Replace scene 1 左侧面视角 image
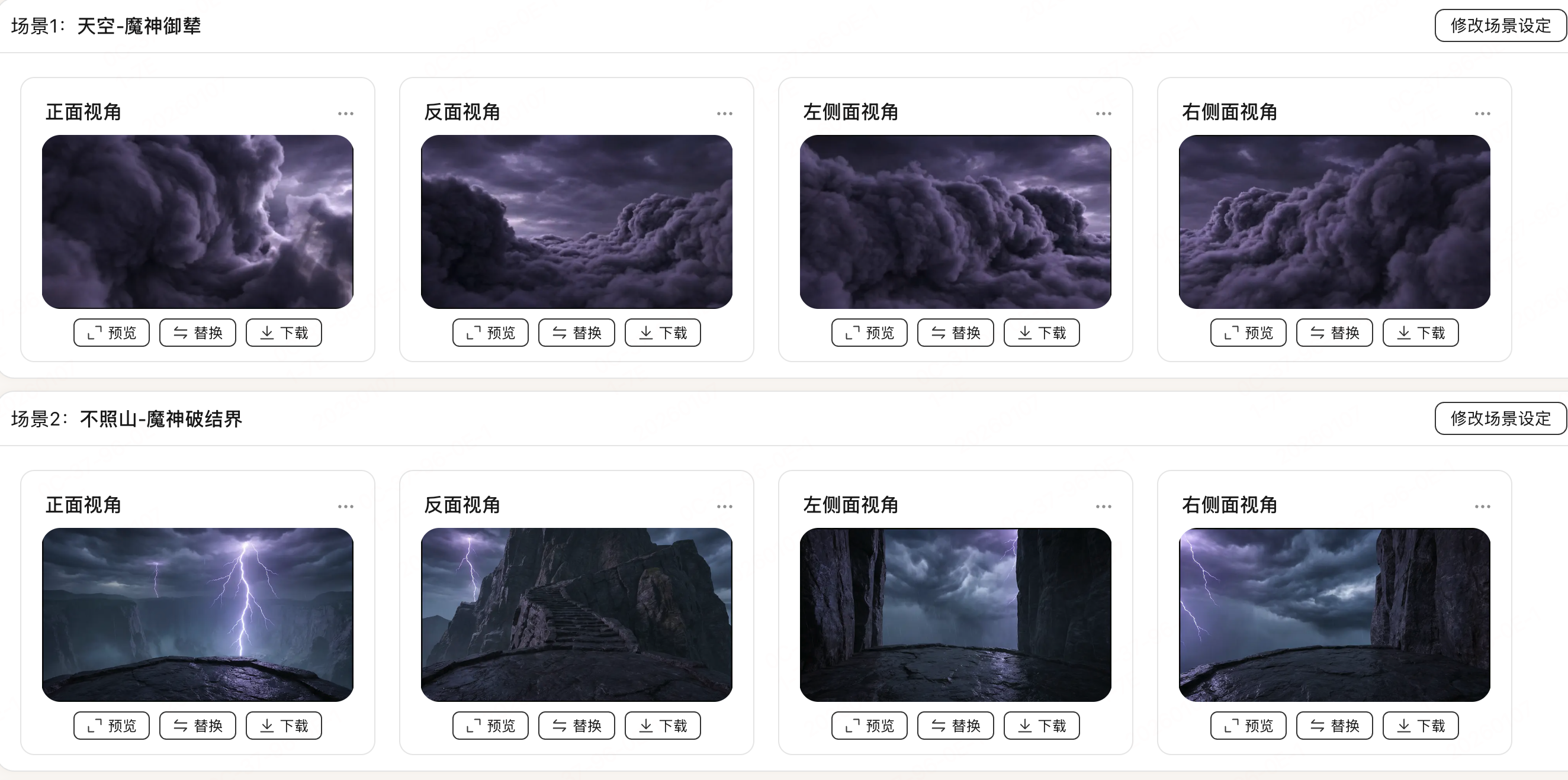 [x=956, y=333]
